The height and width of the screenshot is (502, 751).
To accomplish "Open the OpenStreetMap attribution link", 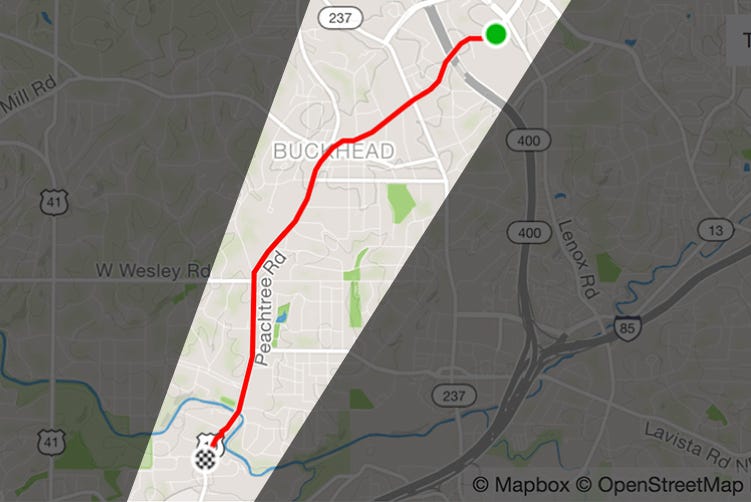I will 668,485.
